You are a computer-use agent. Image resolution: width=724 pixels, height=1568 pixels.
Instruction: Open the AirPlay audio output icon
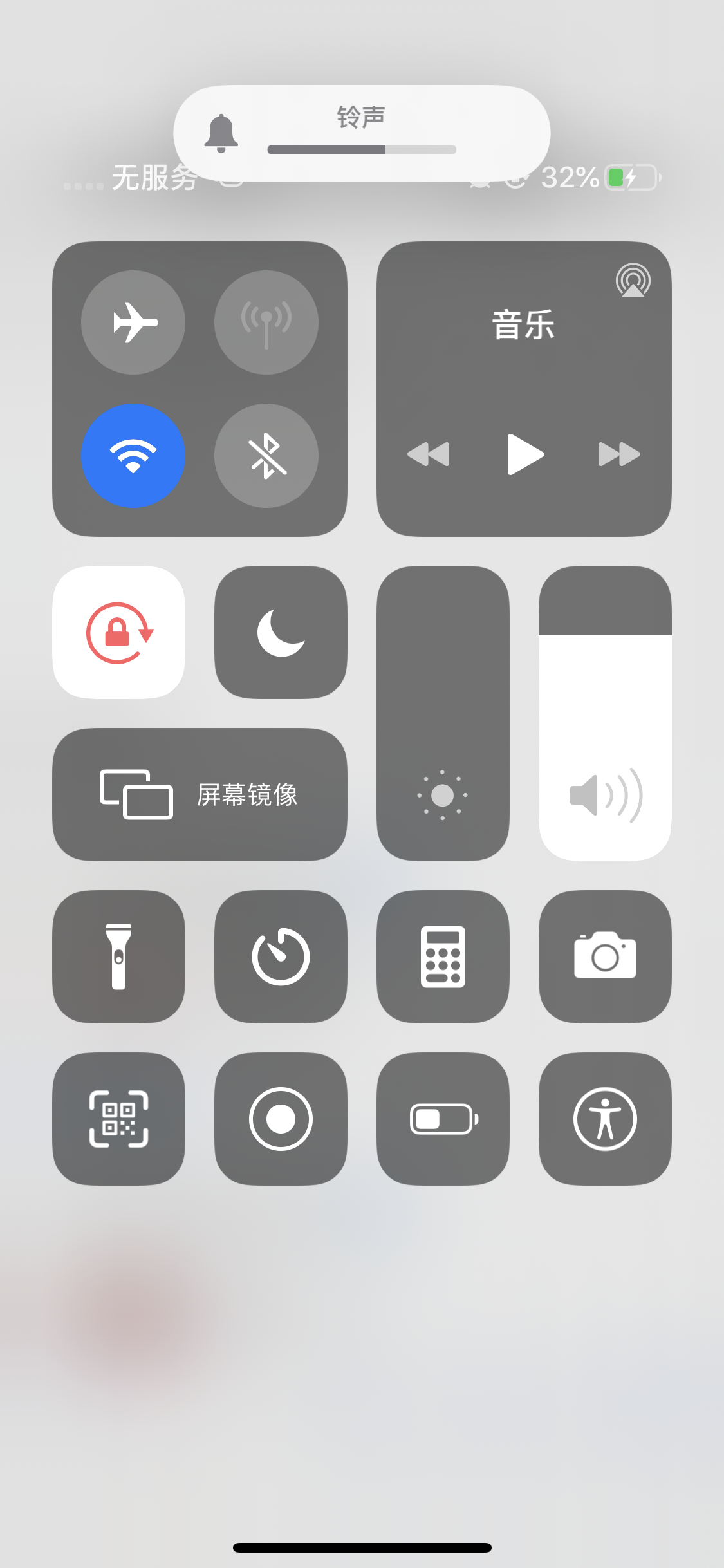point(633,281)
